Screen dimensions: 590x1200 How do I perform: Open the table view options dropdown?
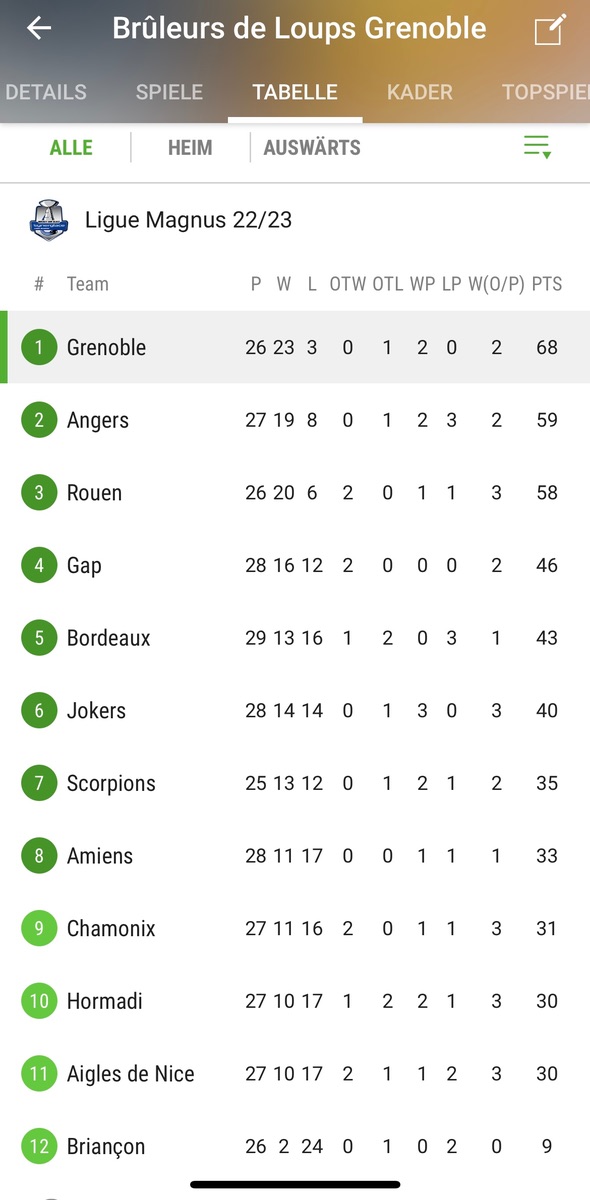537,148
